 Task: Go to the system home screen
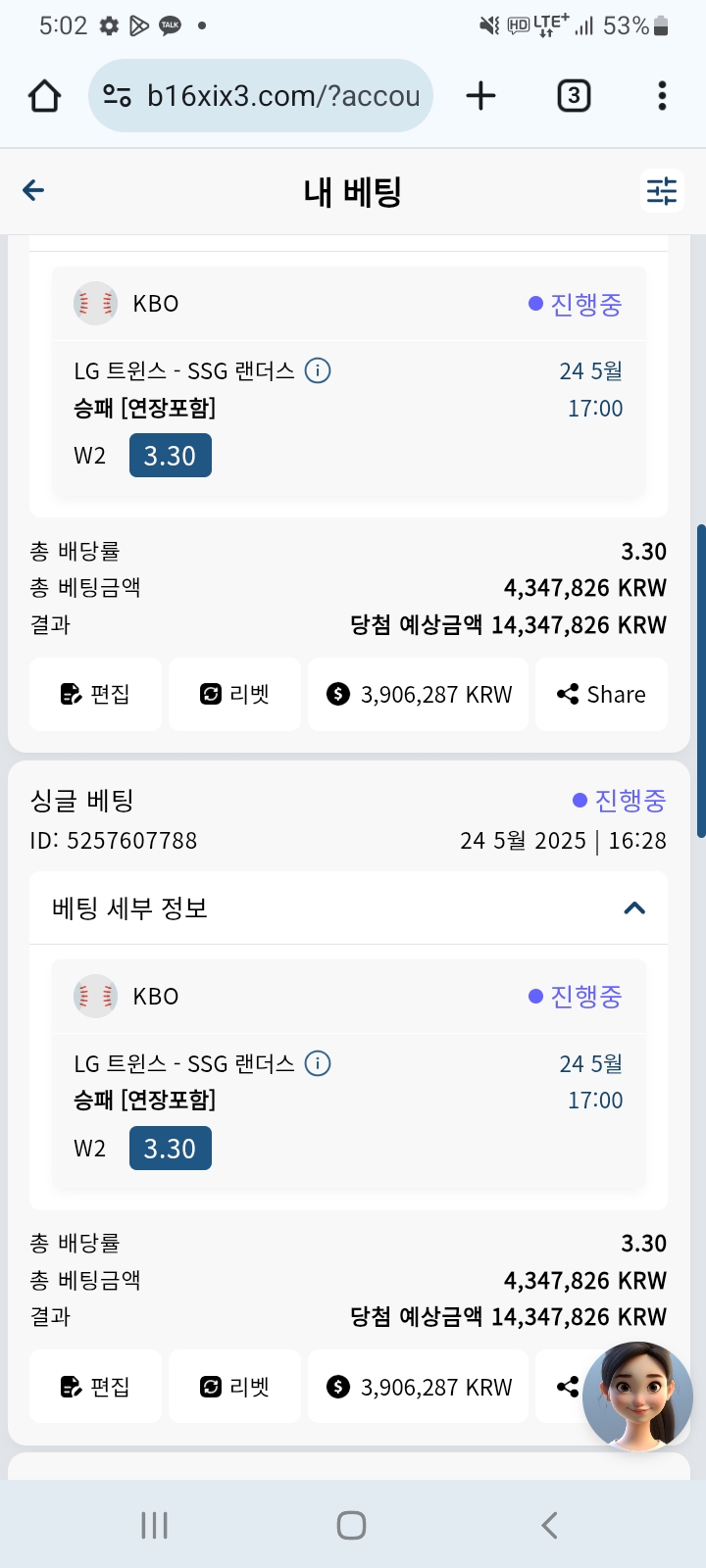coord(351,1525)
